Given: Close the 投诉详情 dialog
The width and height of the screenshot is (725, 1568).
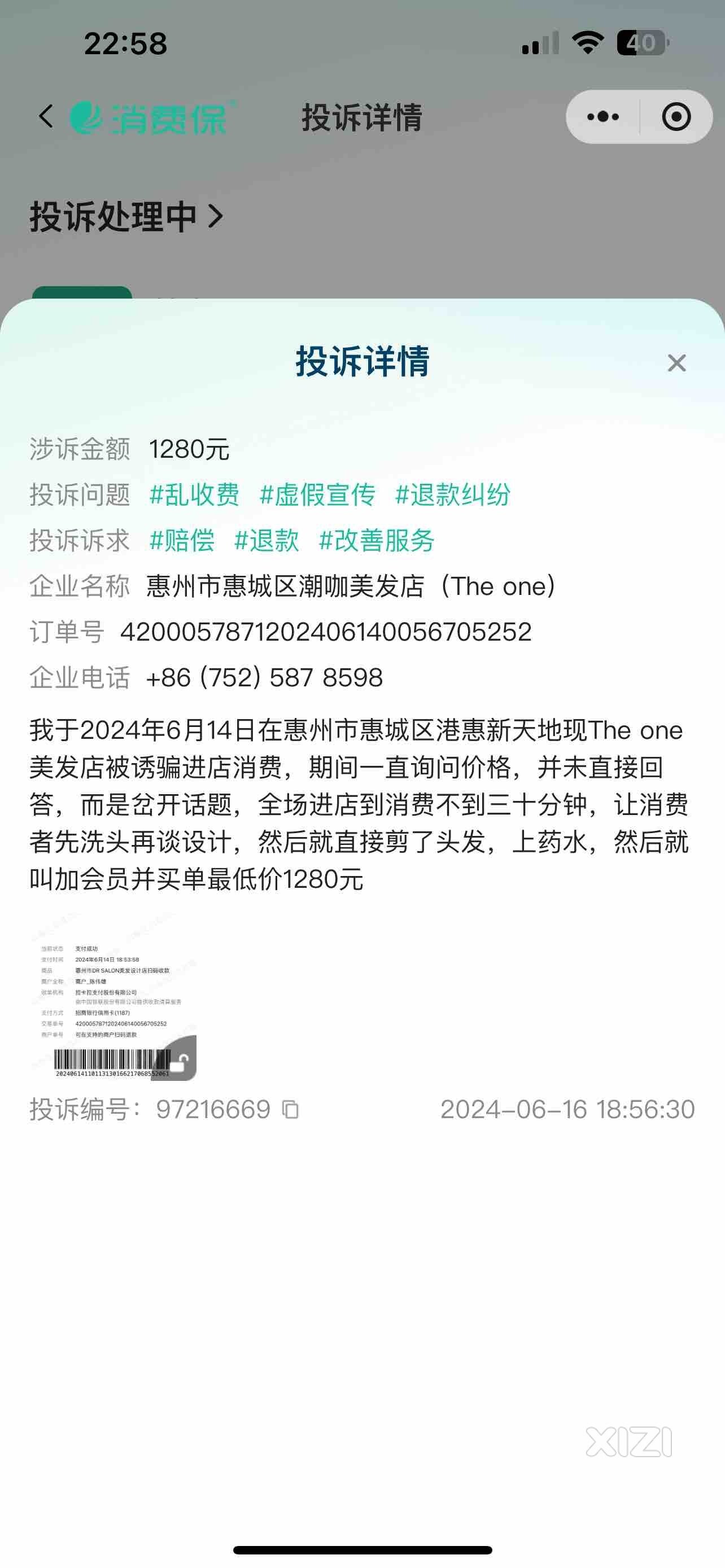Looking at the screenshot, I should click(x=676, y=363).
